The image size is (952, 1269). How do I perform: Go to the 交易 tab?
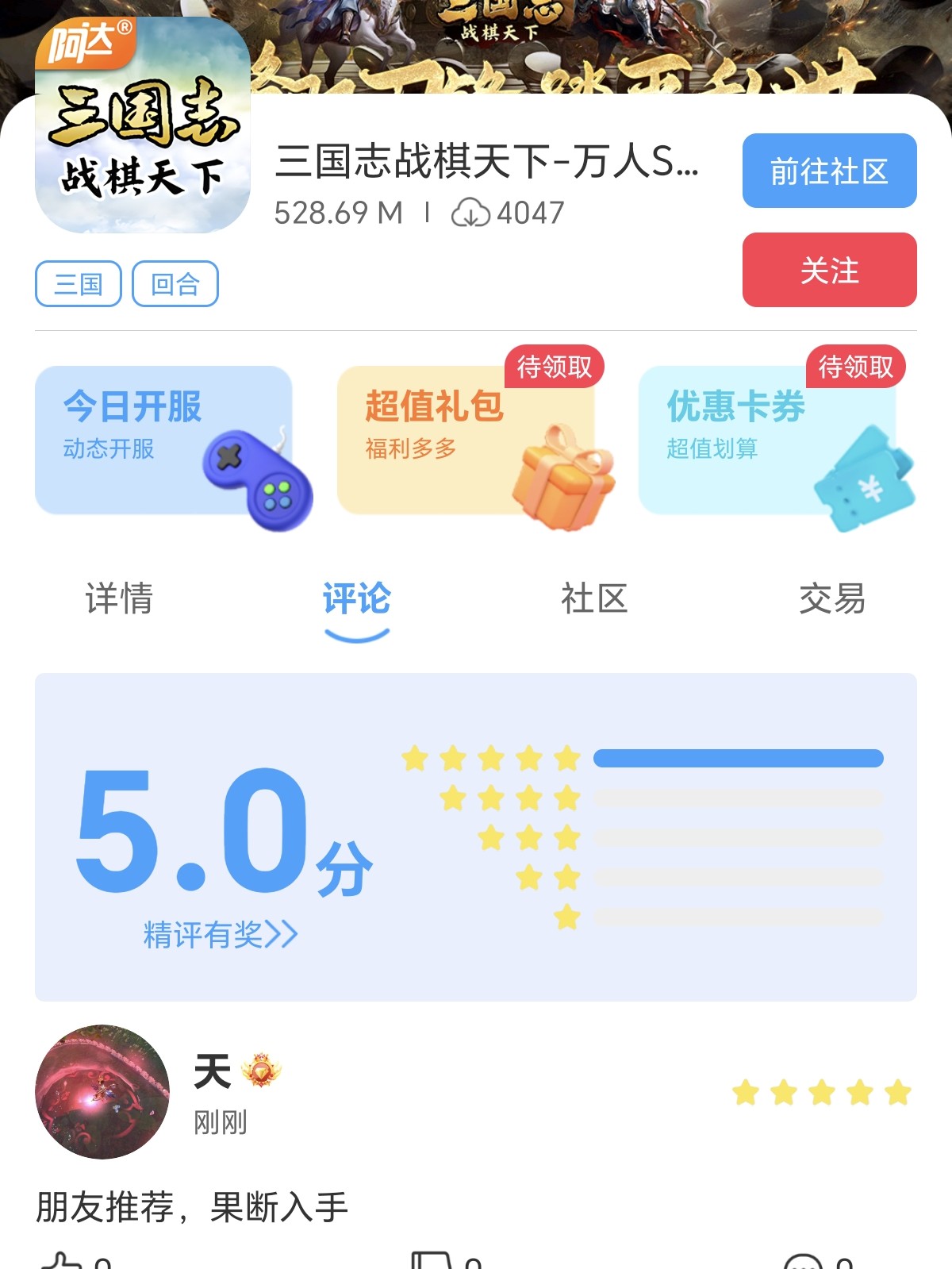point(831,598)
